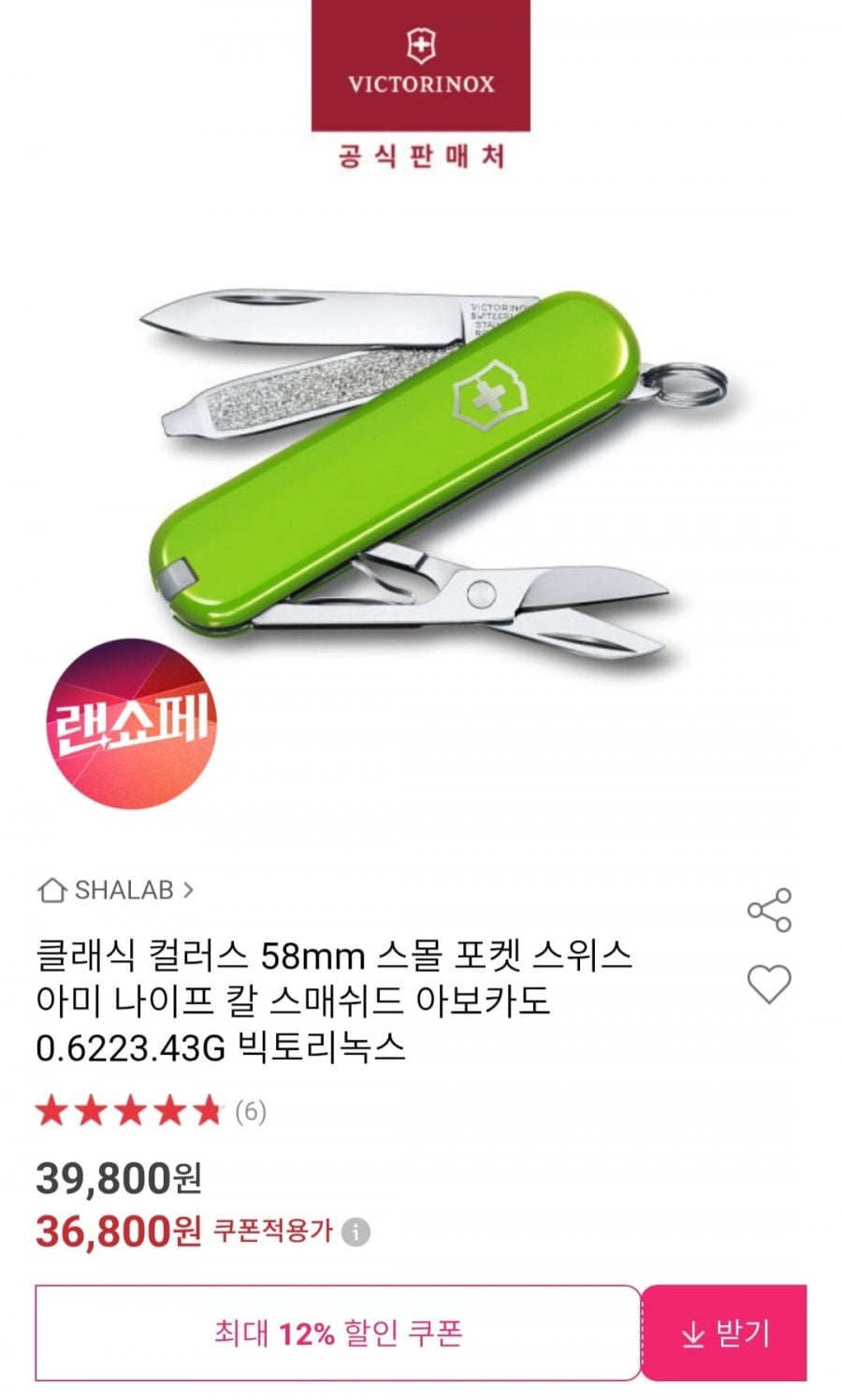Open the five-star reviews (6)

point(150,1112)
